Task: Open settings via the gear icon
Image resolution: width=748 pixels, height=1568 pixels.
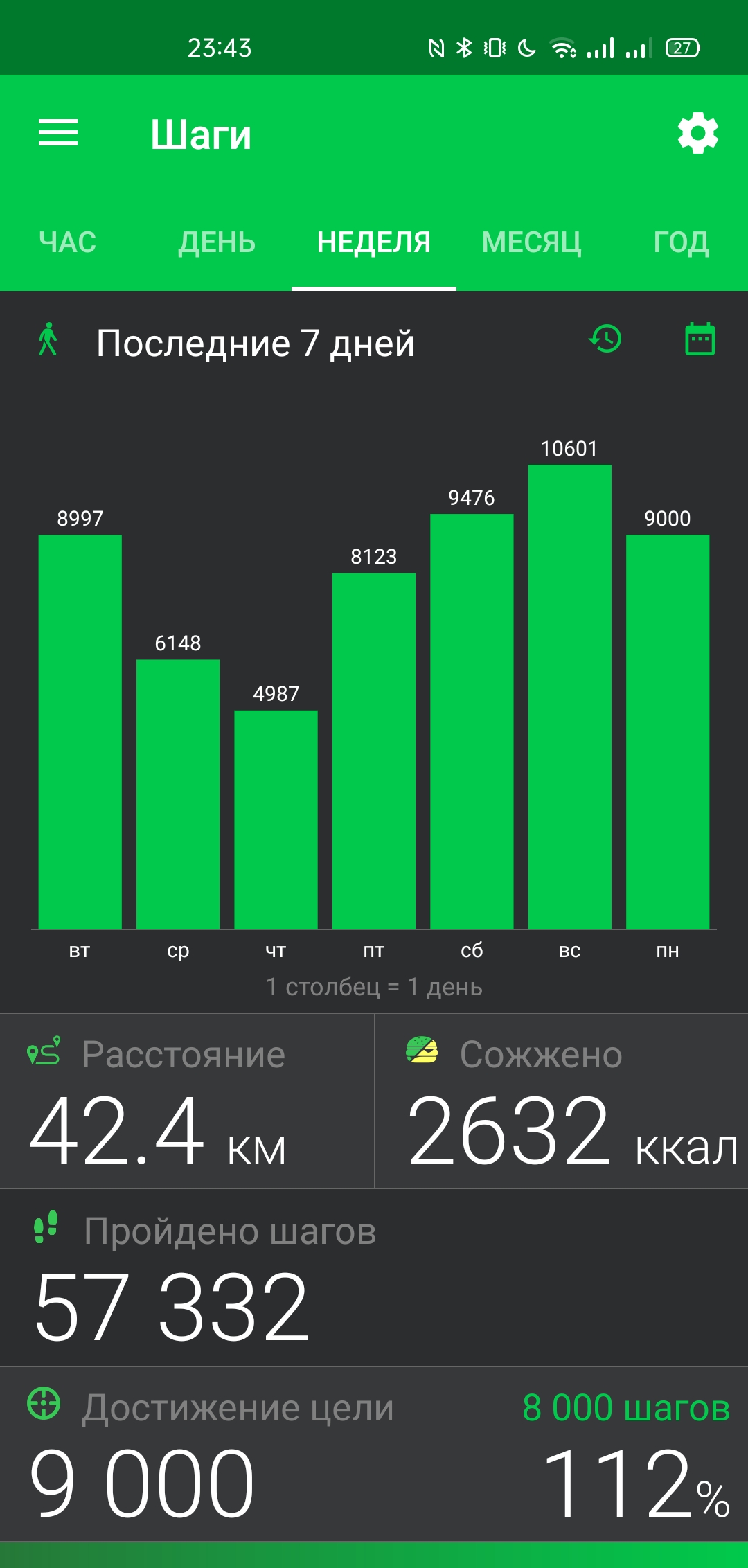Action: click(697, 133)
